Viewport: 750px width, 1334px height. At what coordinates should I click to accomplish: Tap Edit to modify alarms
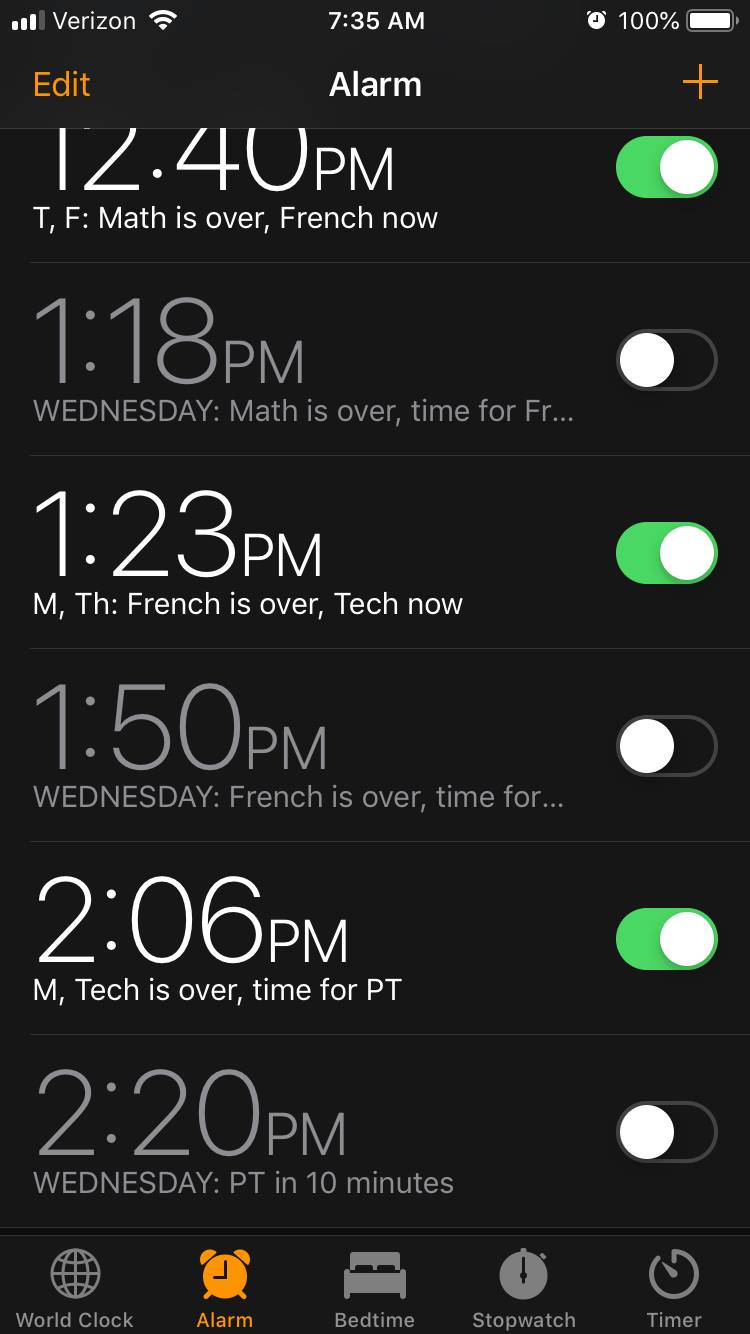pyautogui.click(x=61, y=84)
